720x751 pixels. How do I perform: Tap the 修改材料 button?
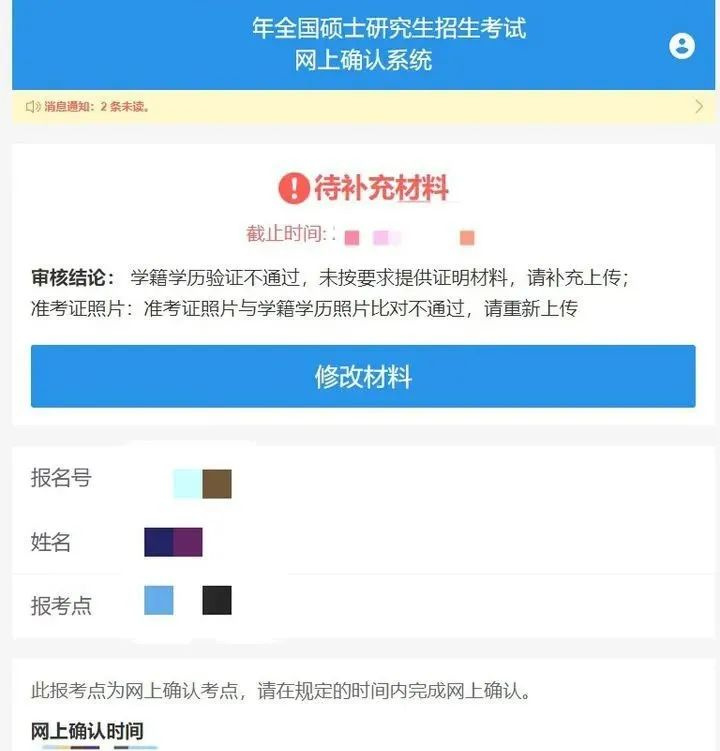coord(363,376)
